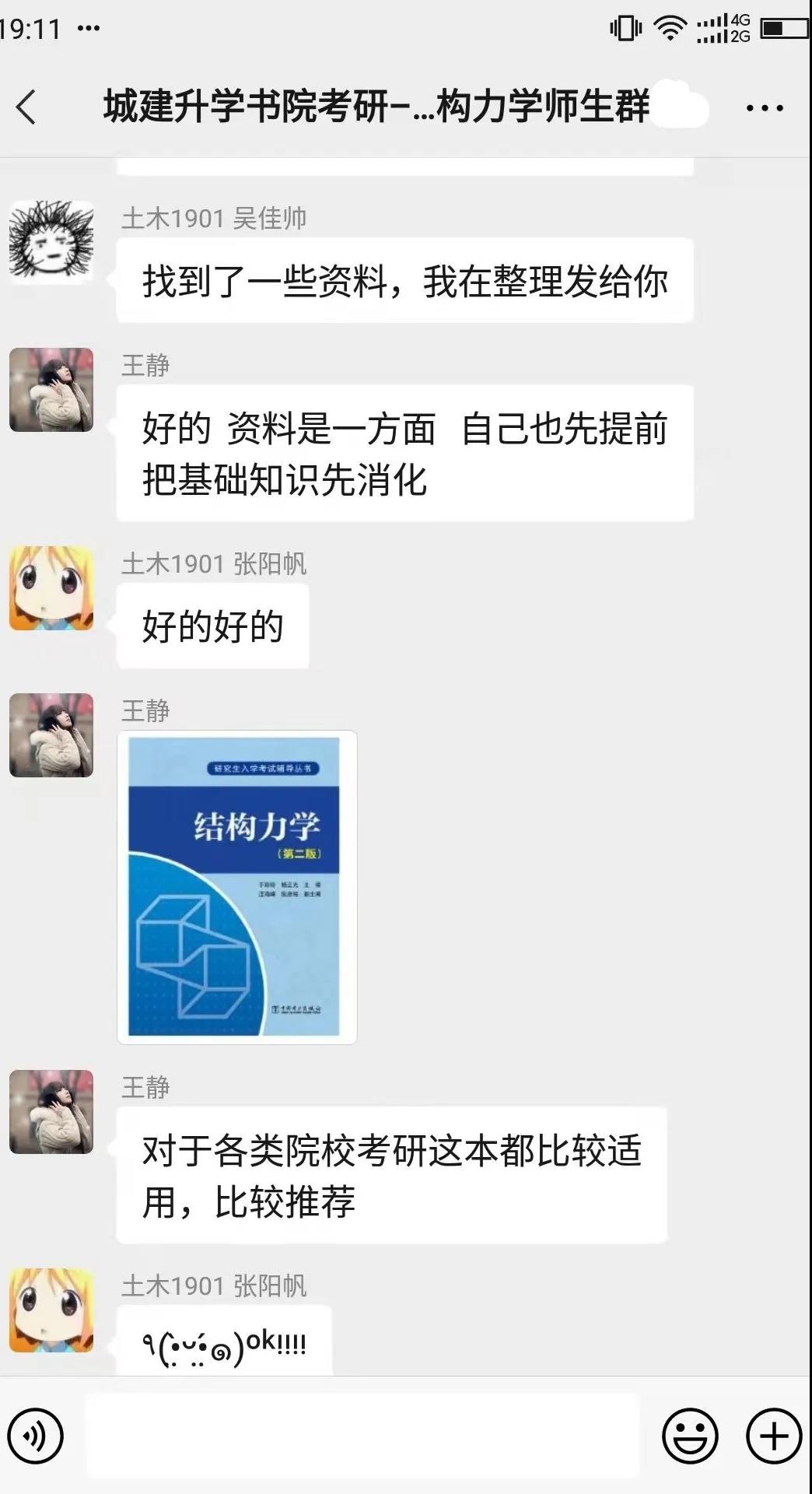The width and height of the screenshot is (812, 1494).
Task: Open the emoji sticker panel
Action: pyautogui.click(x=689, y=1436)
